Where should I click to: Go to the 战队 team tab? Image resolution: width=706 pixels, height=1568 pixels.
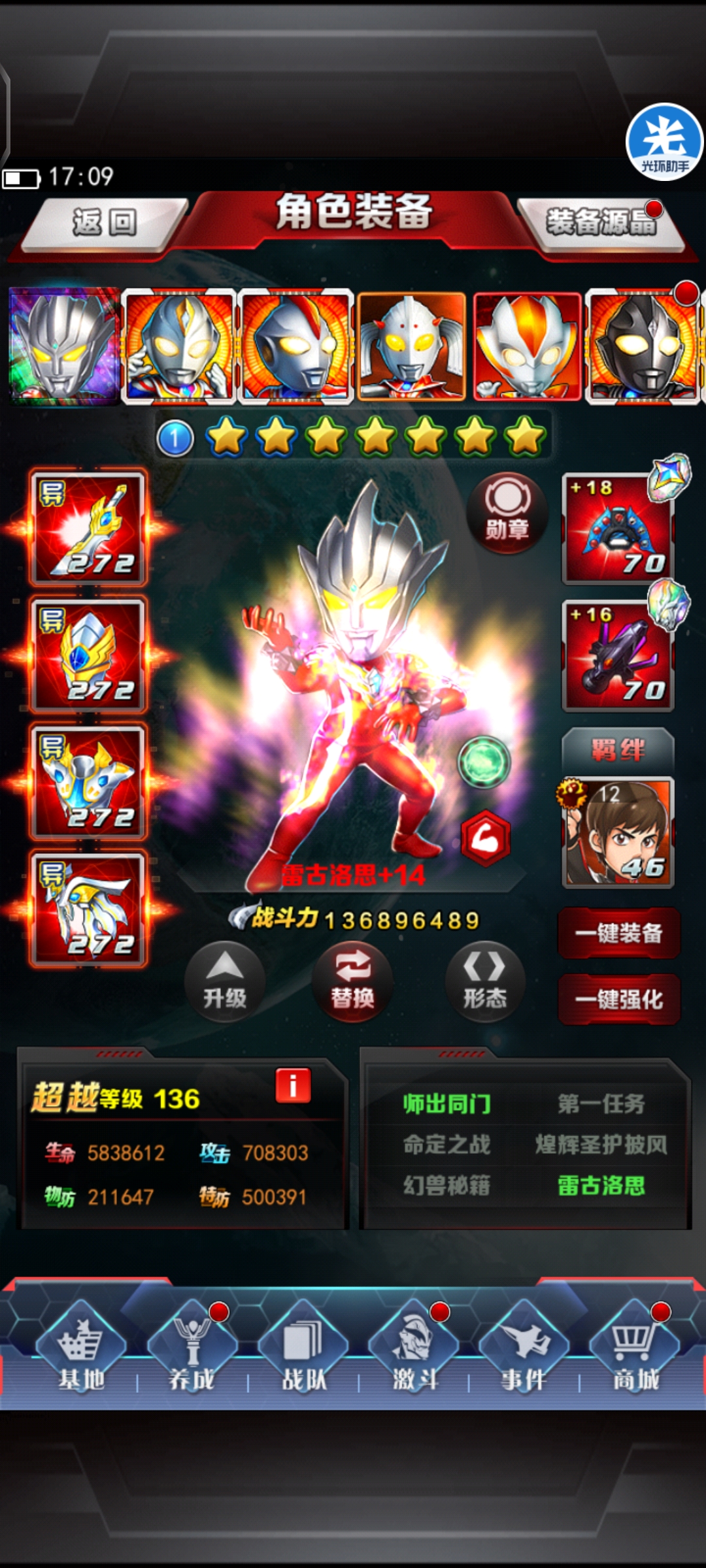[303, 1351]
